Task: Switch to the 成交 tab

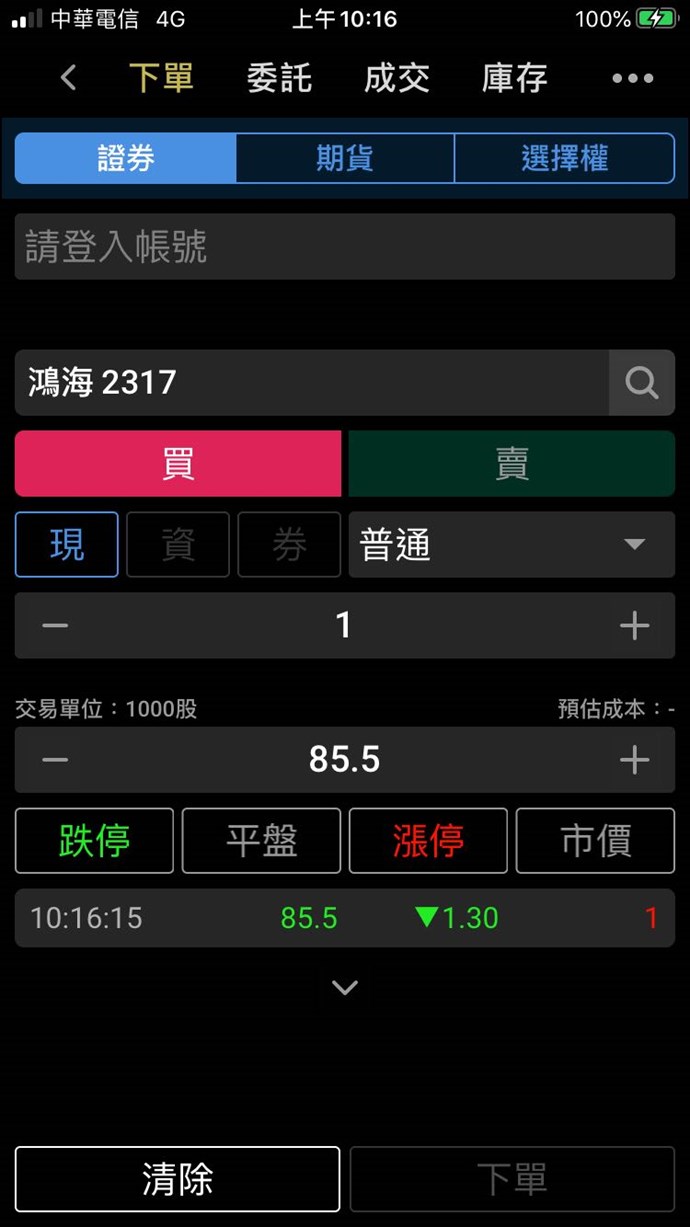Action: (396, 78)
